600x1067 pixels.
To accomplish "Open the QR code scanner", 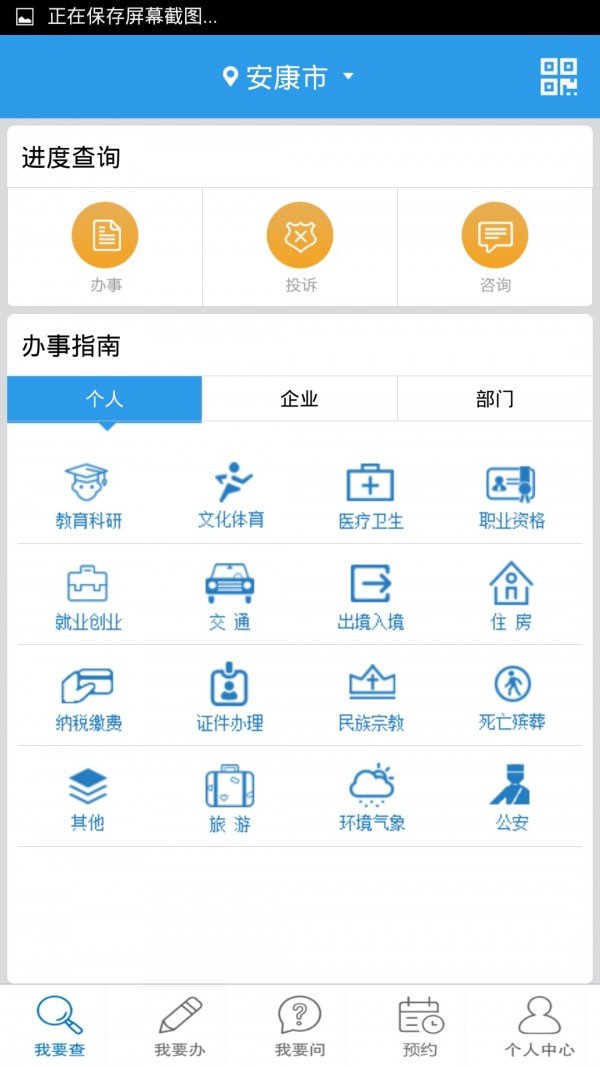I will 559,77.
